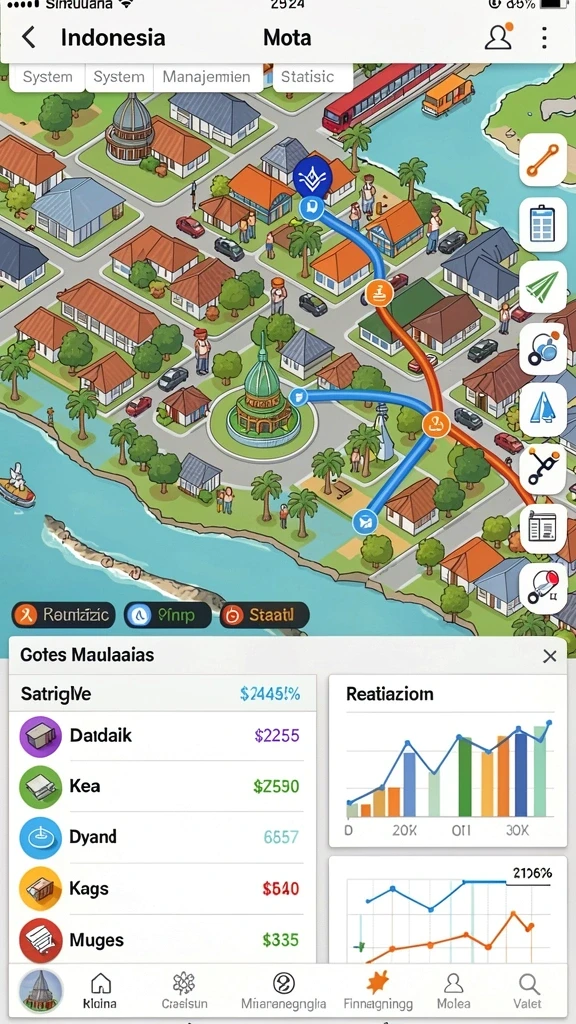Open the three-dot overflow menu
The height and width of the screenshot is (1024, 576).
(544, 37)
